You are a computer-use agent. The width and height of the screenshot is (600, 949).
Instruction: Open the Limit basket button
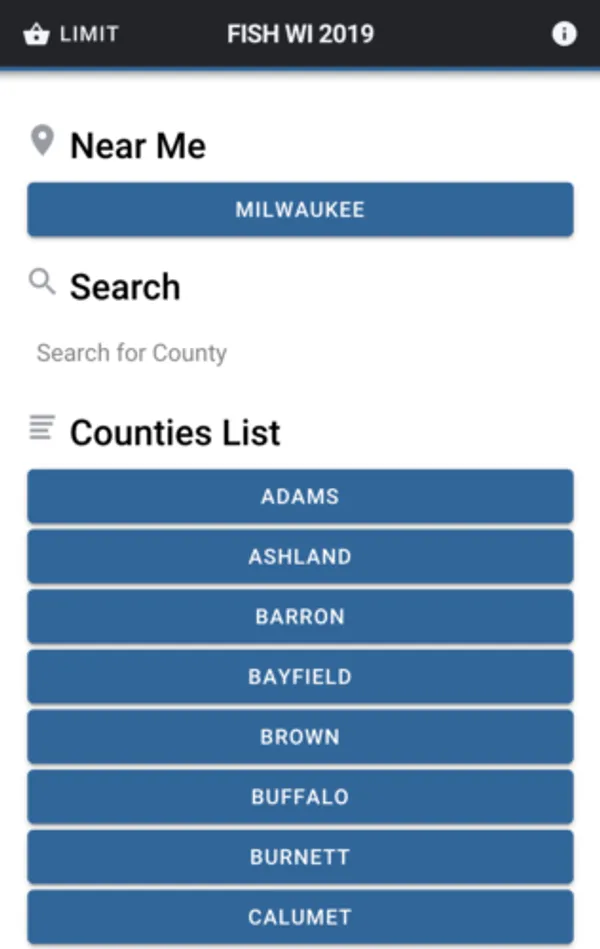point(70,34)
